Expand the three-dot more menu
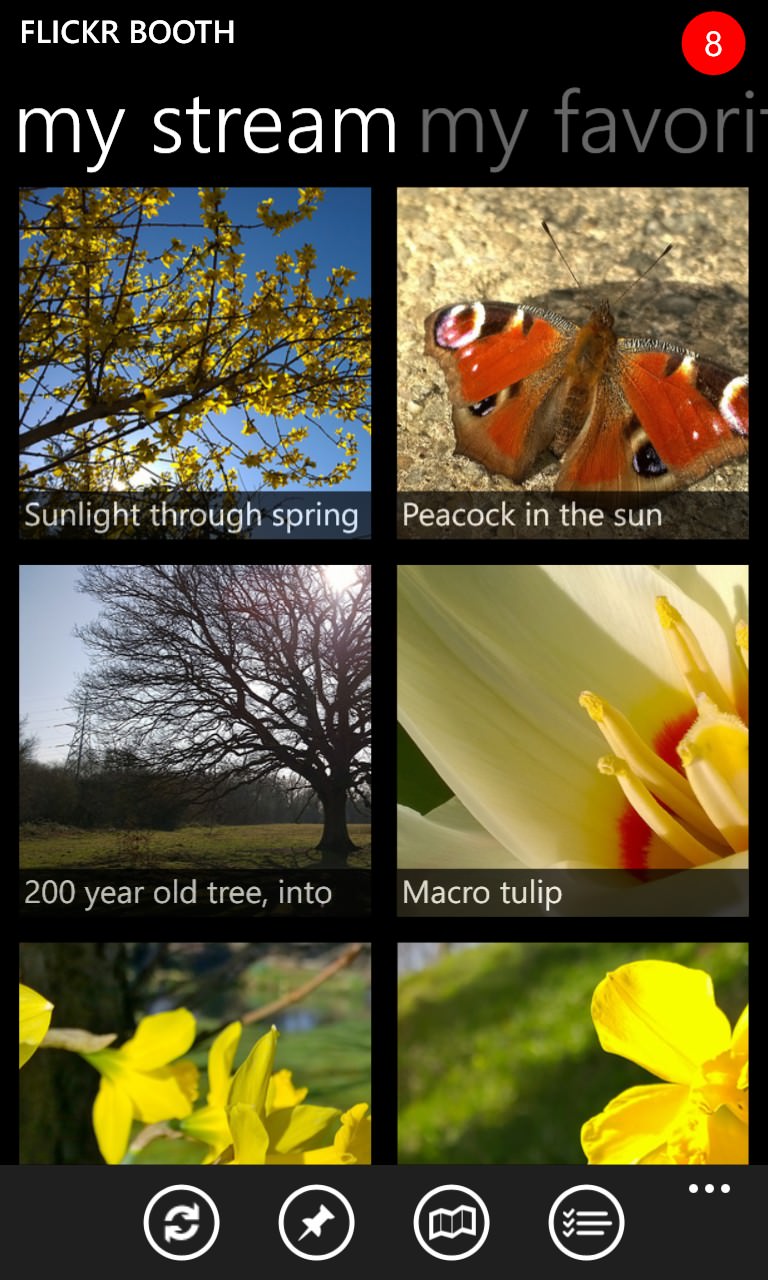 [709, 1189]
